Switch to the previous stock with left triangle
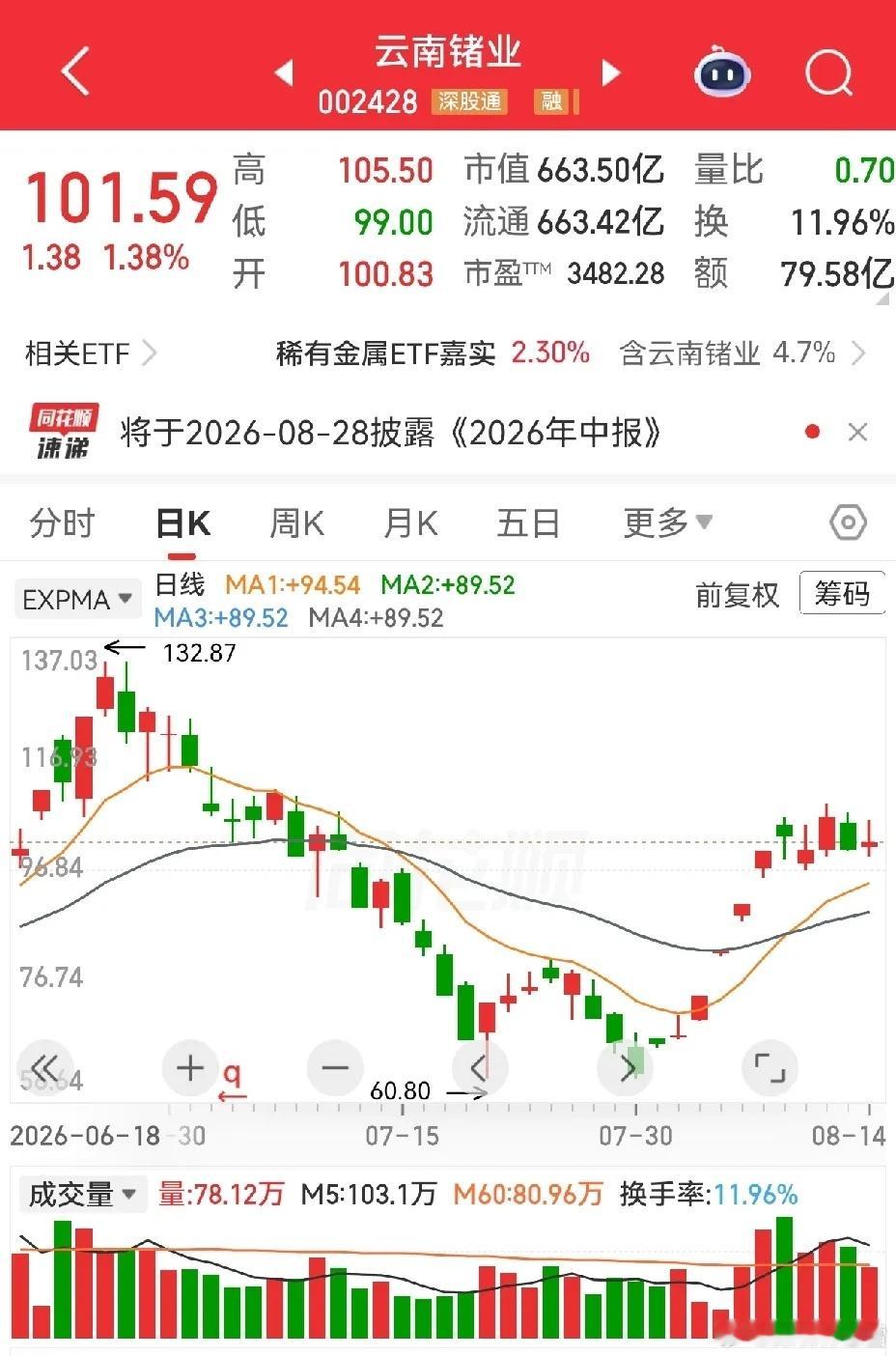This screenshot has width=896, height=1356. [x=284, y=72]
